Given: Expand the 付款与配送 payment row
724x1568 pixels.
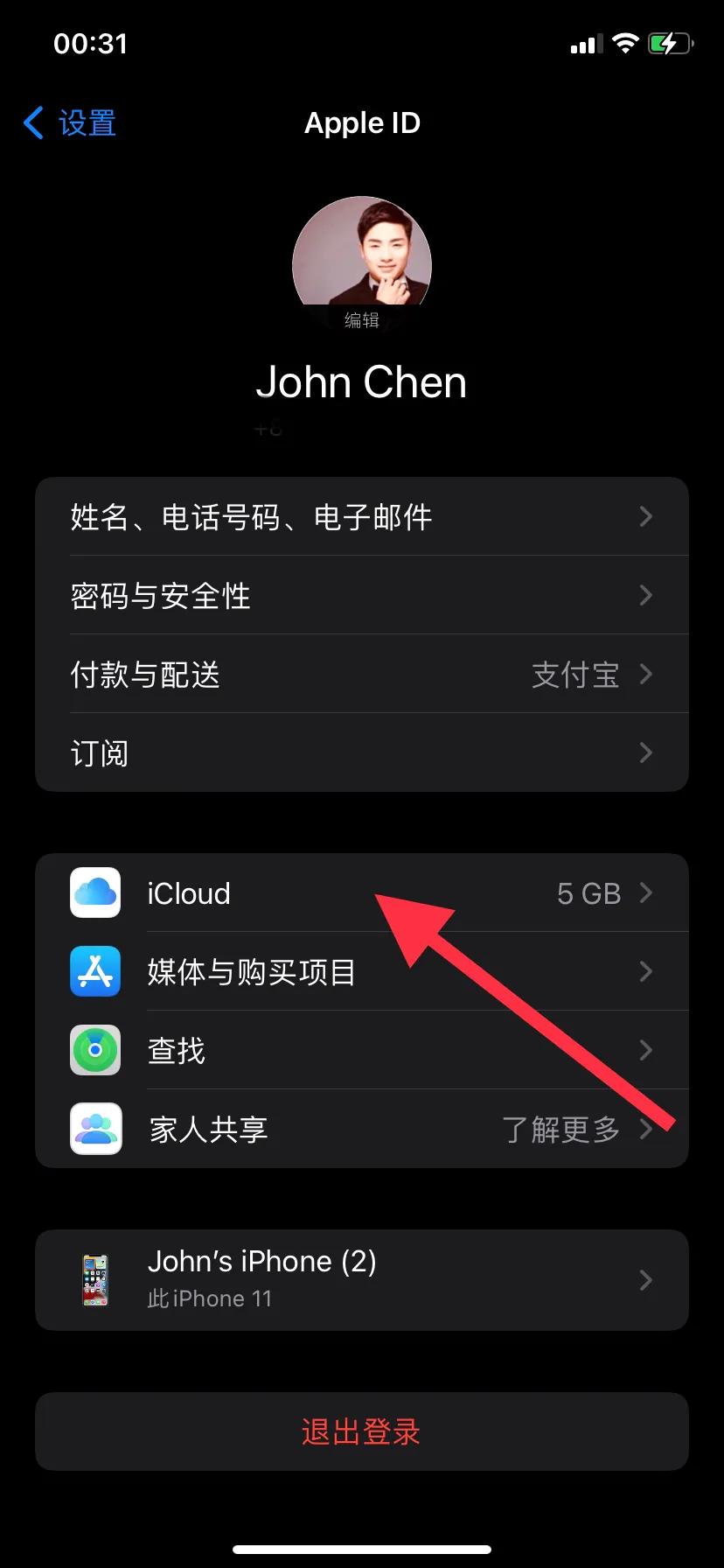Looking at the screenshot, I should (362, 674).
